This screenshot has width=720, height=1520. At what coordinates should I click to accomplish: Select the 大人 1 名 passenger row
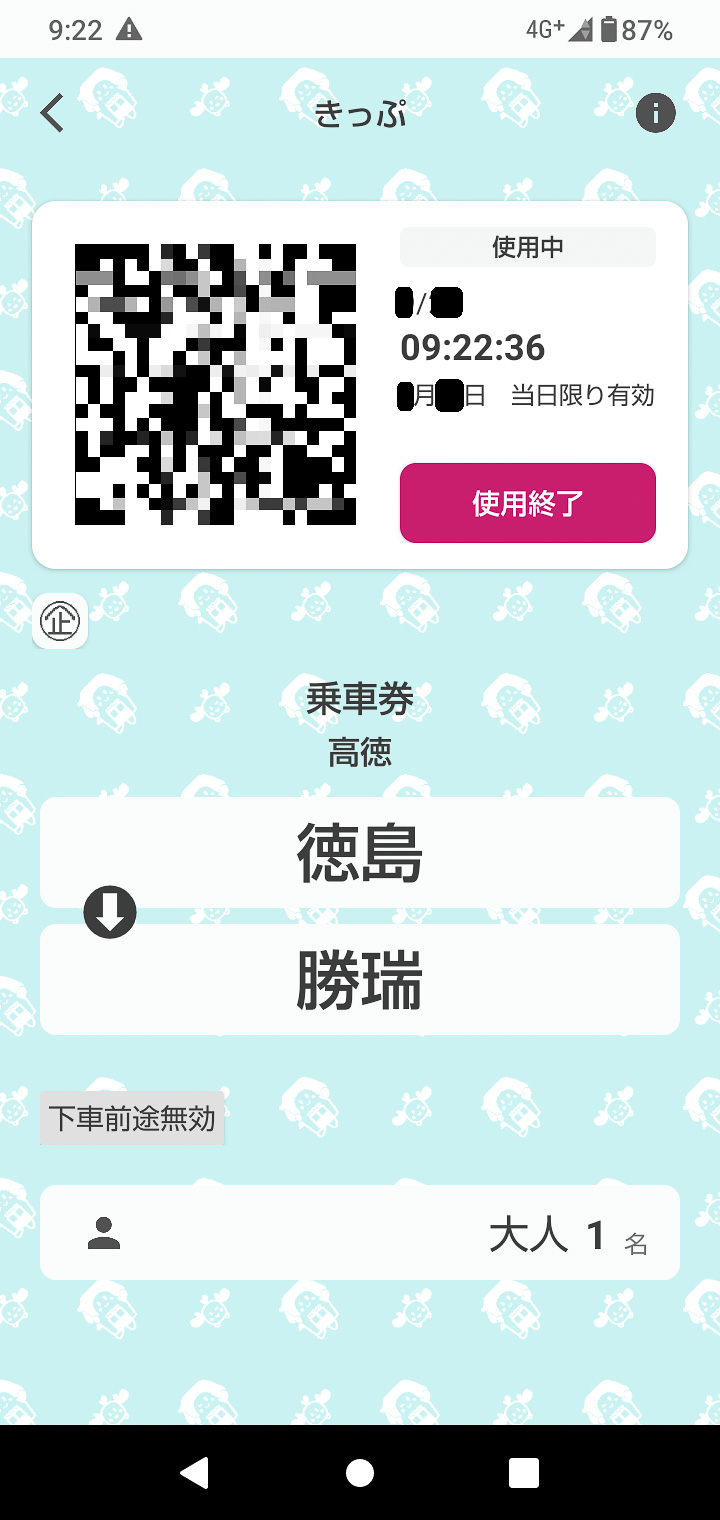click(x=360, y=1232)
